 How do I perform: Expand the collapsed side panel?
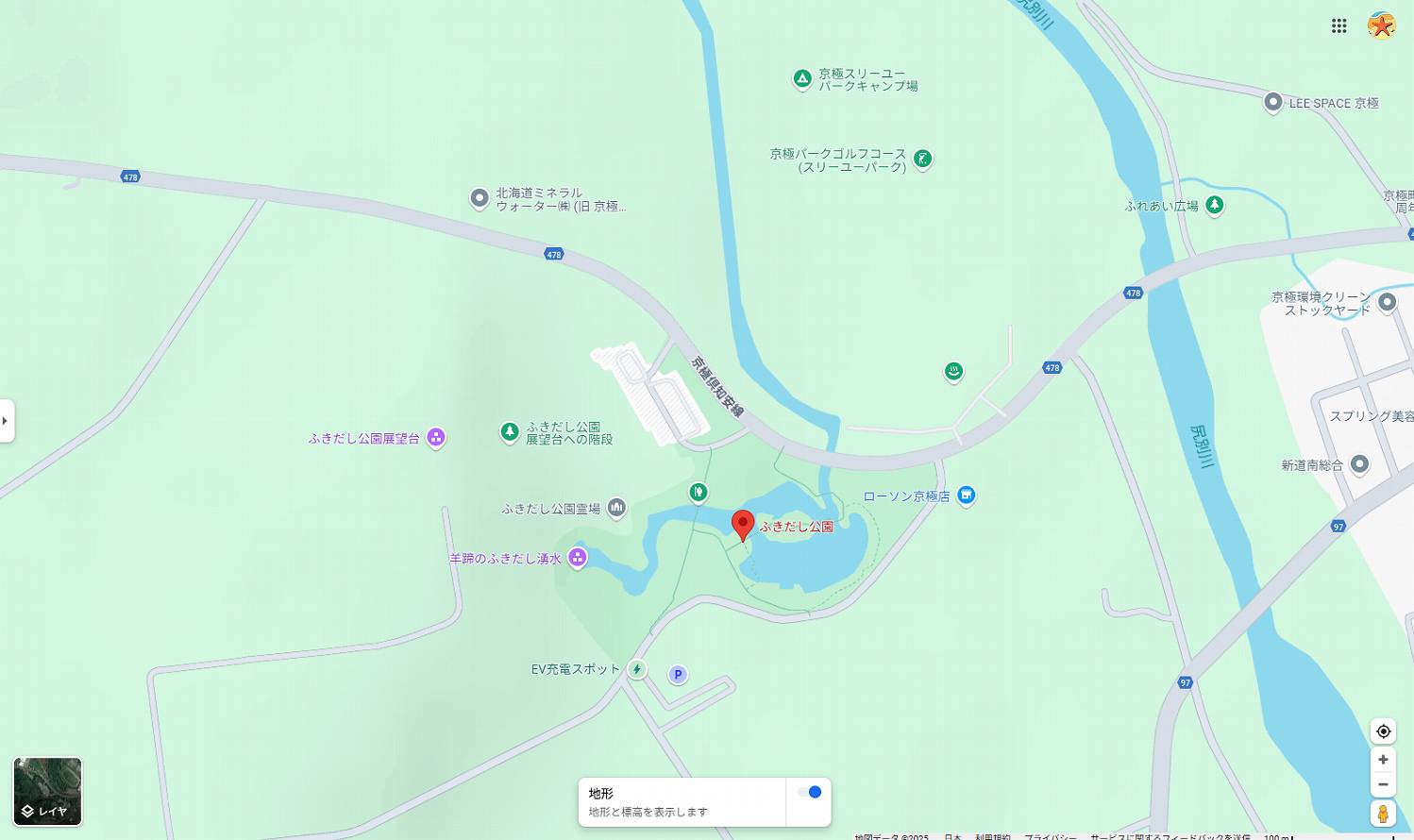click(7, 421)
